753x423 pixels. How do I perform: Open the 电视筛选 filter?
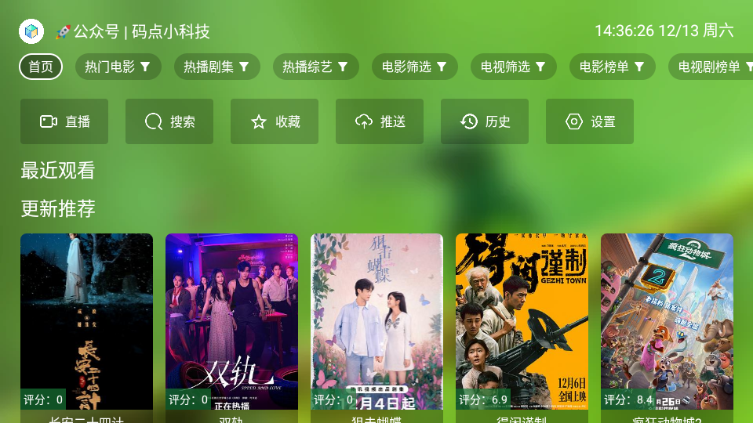[513, 67]
